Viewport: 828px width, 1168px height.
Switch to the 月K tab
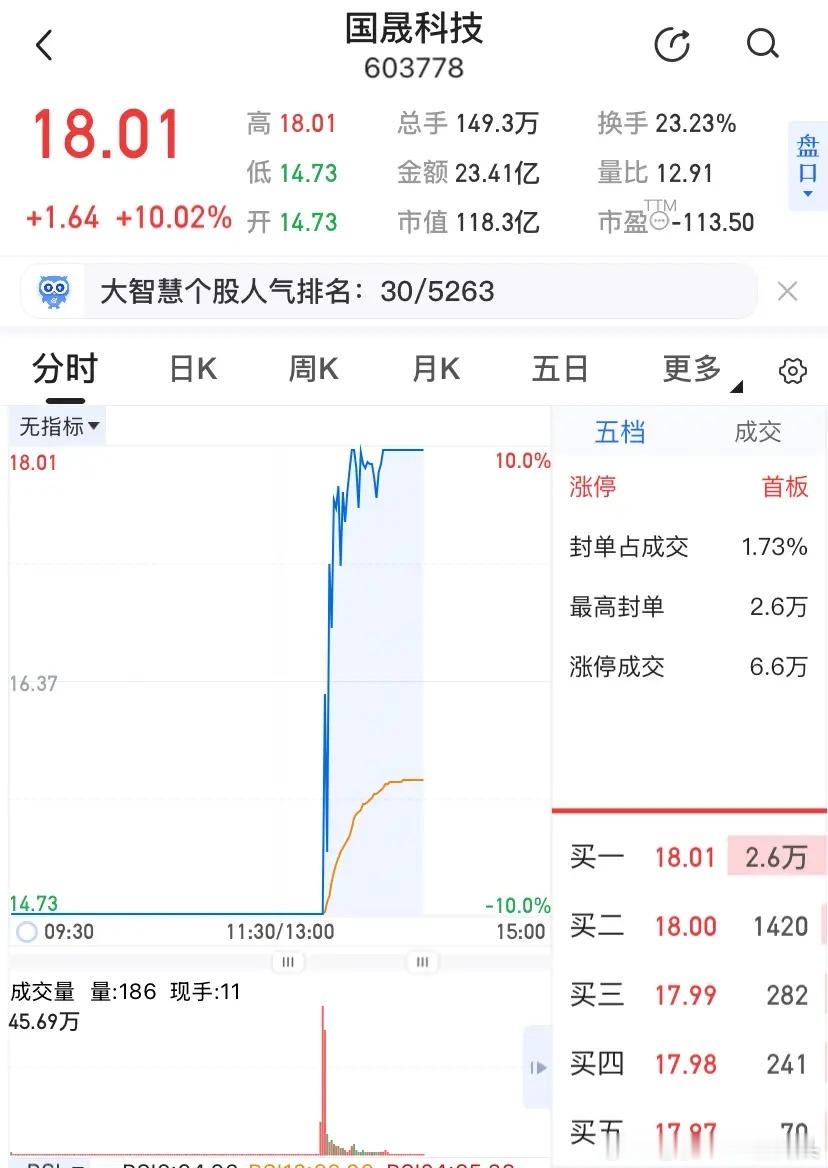point(436,369)
